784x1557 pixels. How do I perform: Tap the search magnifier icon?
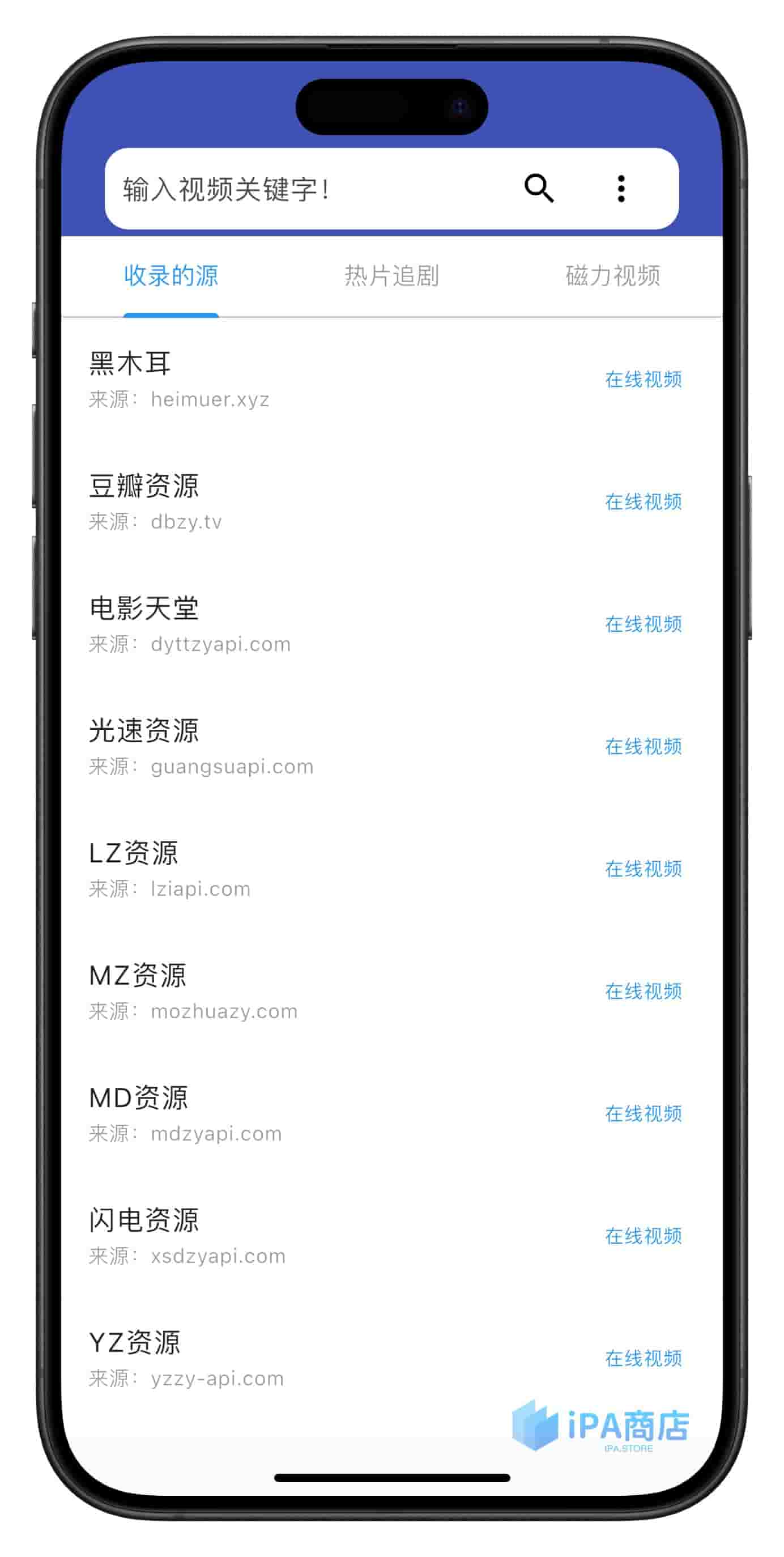coord(539,188)
